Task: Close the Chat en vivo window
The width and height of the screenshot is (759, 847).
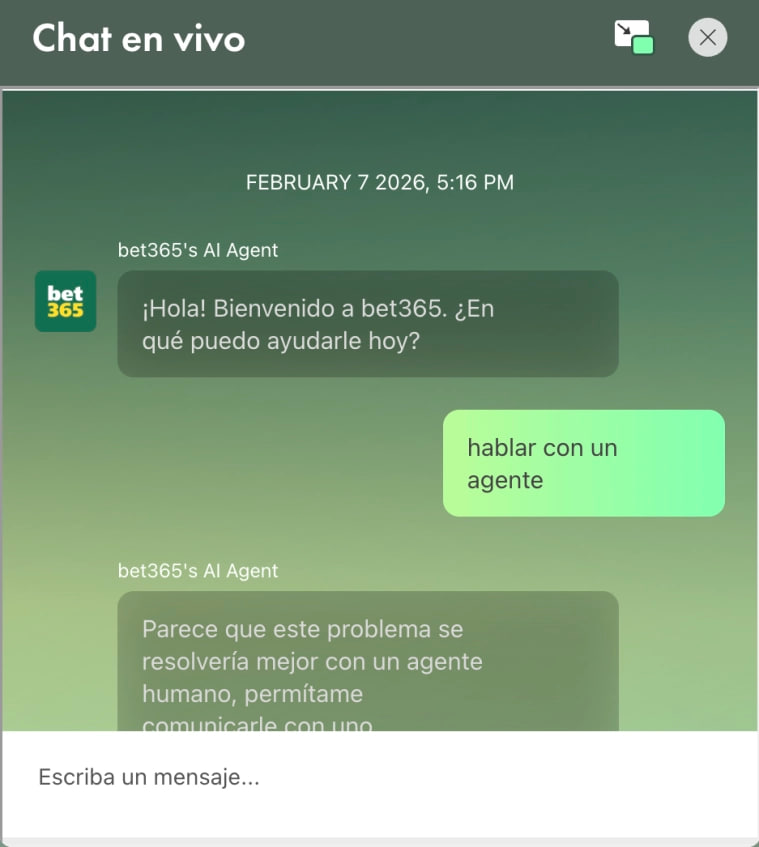Action: tap(707, 38)
